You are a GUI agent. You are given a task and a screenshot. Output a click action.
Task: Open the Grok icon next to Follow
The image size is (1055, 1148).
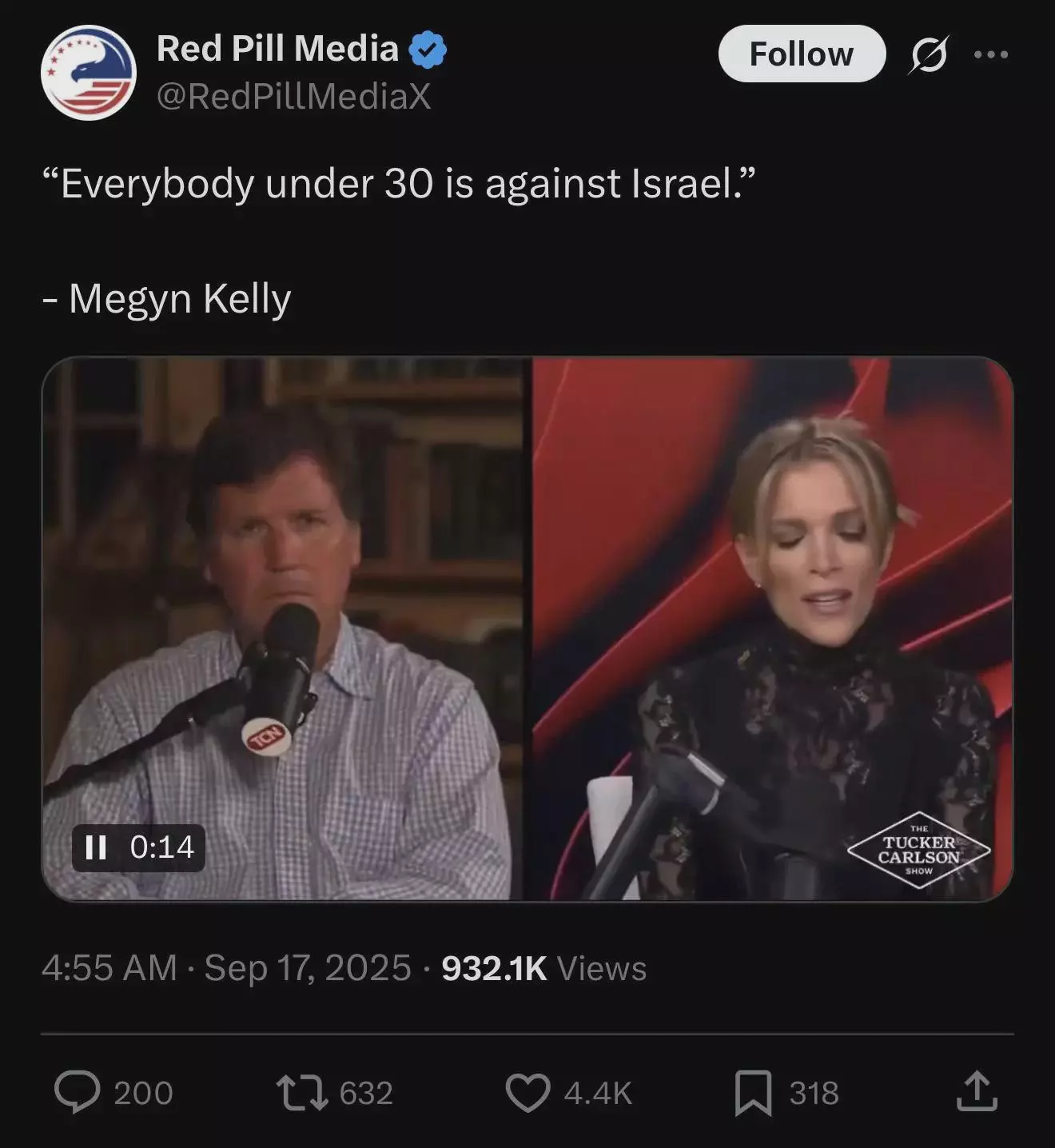coord(929,54)
